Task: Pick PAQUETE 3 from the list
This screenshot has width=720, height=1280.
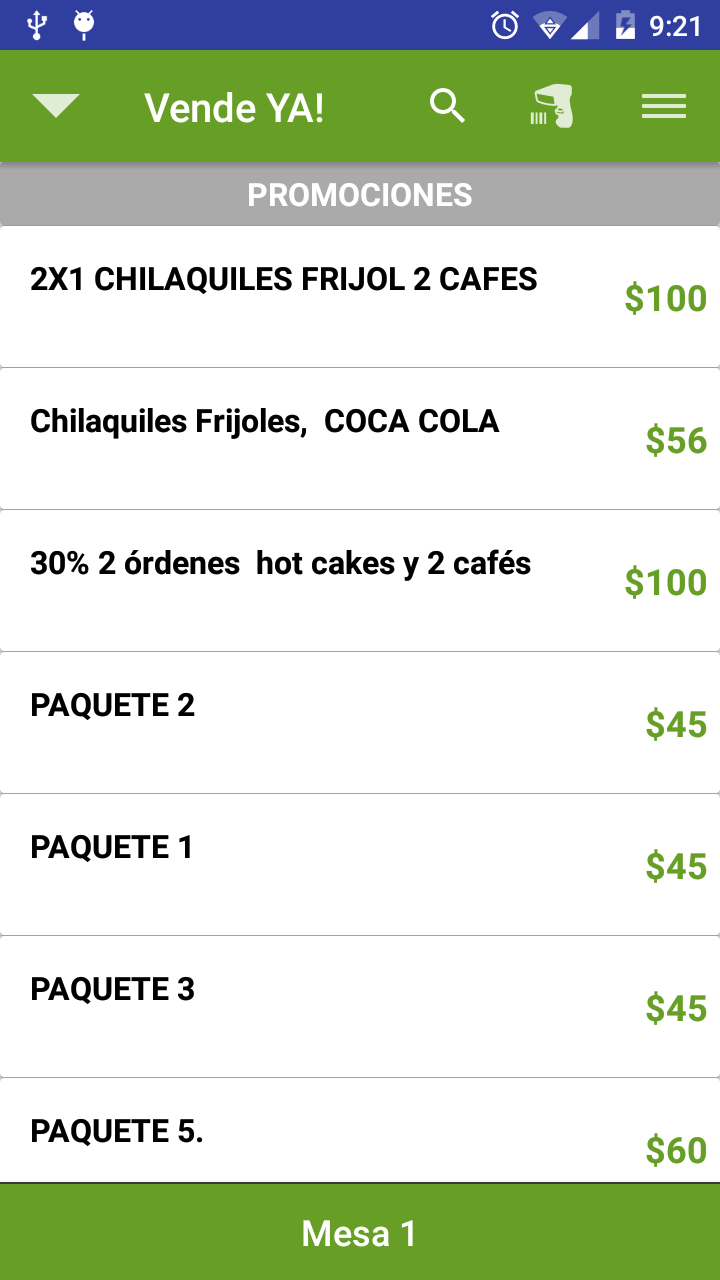Action: point(360,1007)
